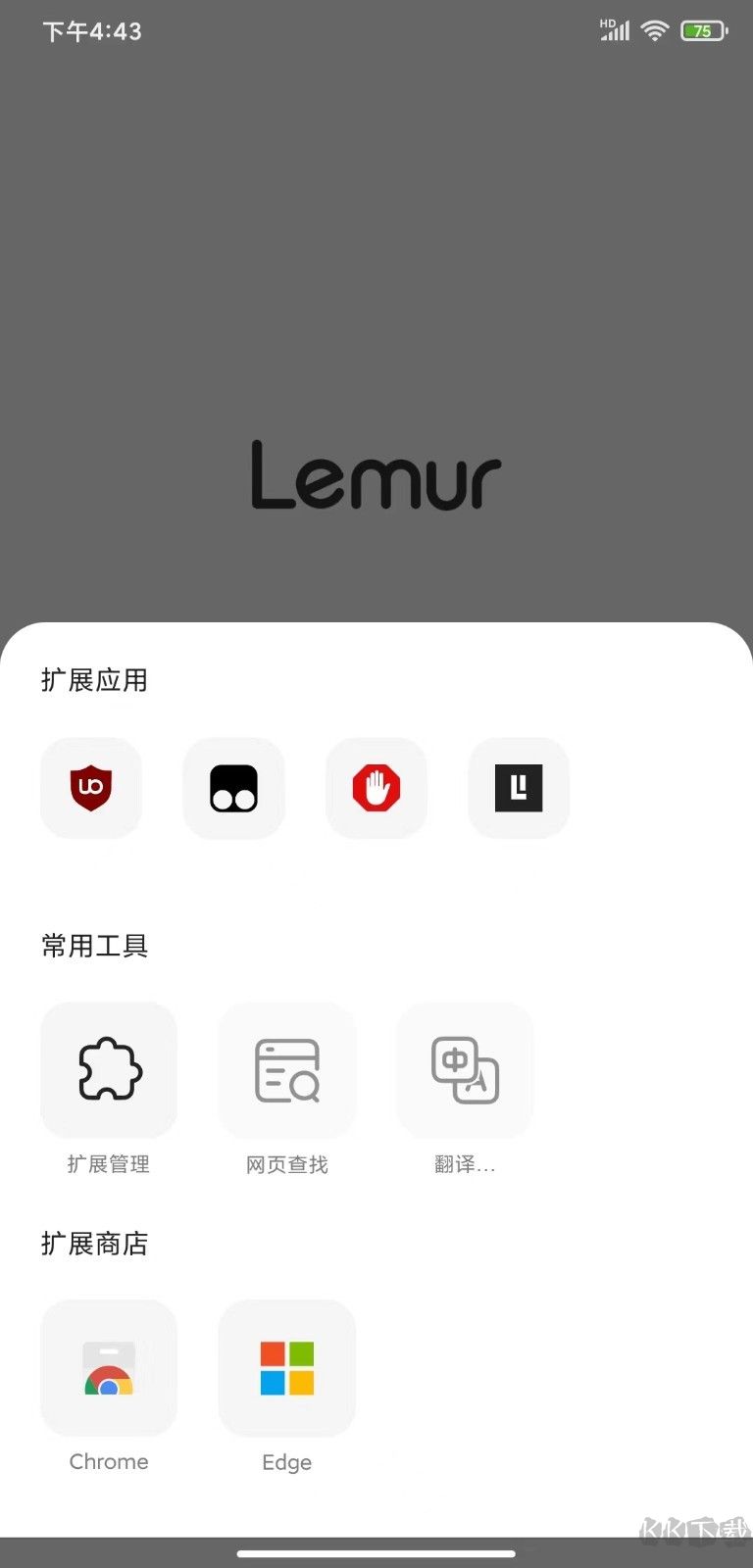Viewport: 753px width, 1568px height.
Task: Open 扩展管理 extension manager
Action: [109, 1070]
